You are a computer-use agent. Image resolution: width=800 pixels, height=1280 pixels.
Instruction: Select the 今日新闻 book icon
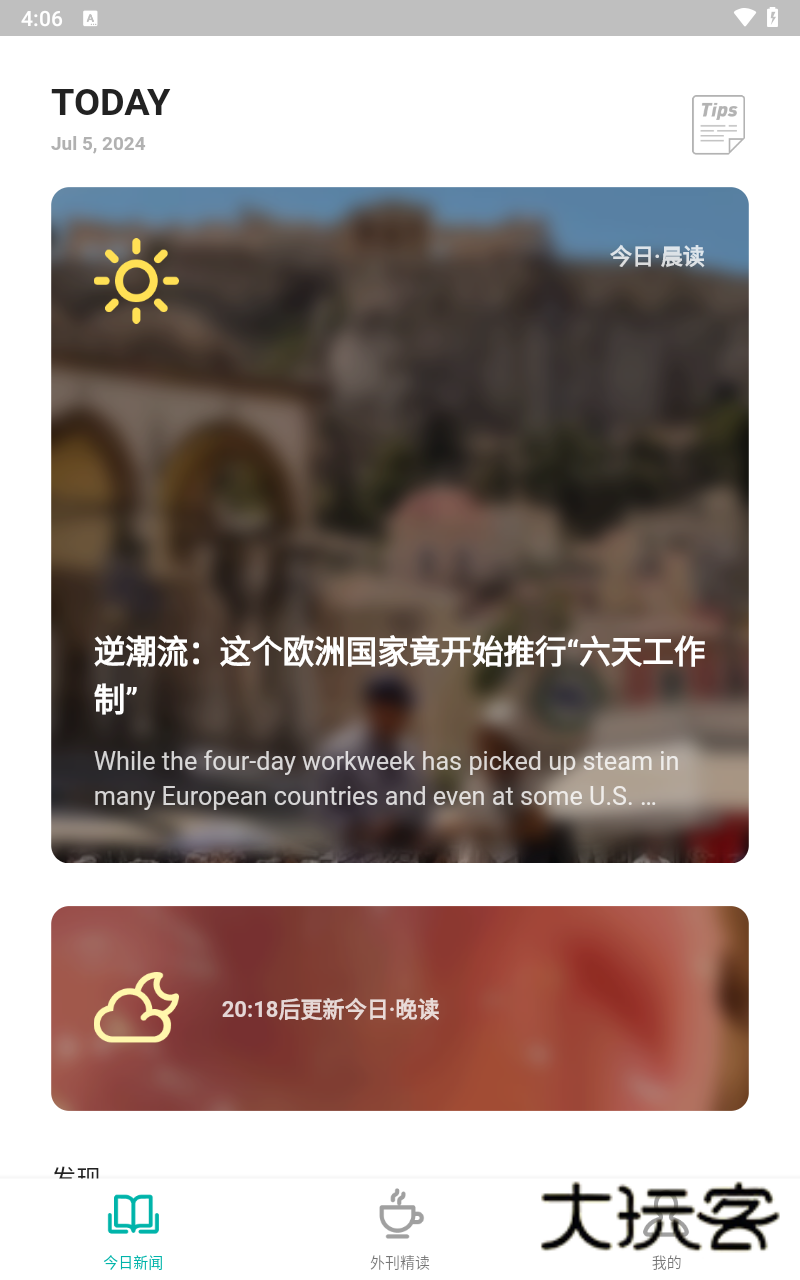tap(133, 1213)
